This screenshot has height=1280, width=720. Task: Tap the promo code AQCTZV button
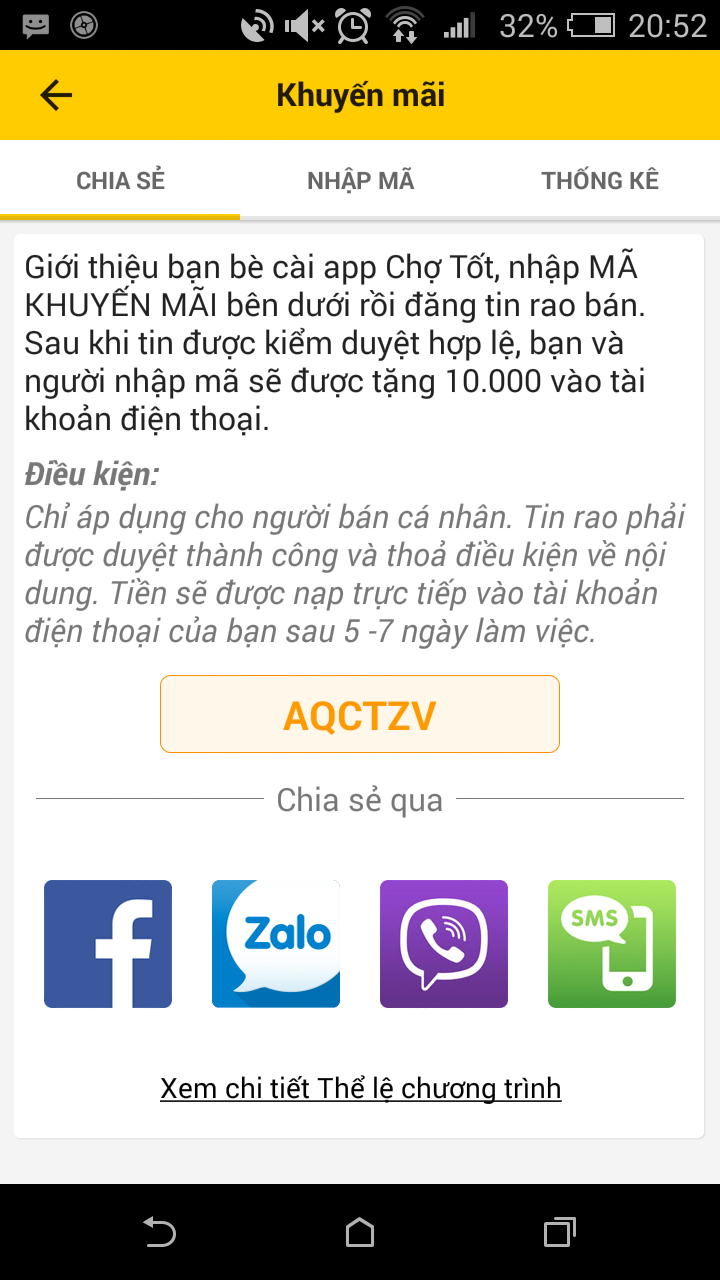(360, 714)
